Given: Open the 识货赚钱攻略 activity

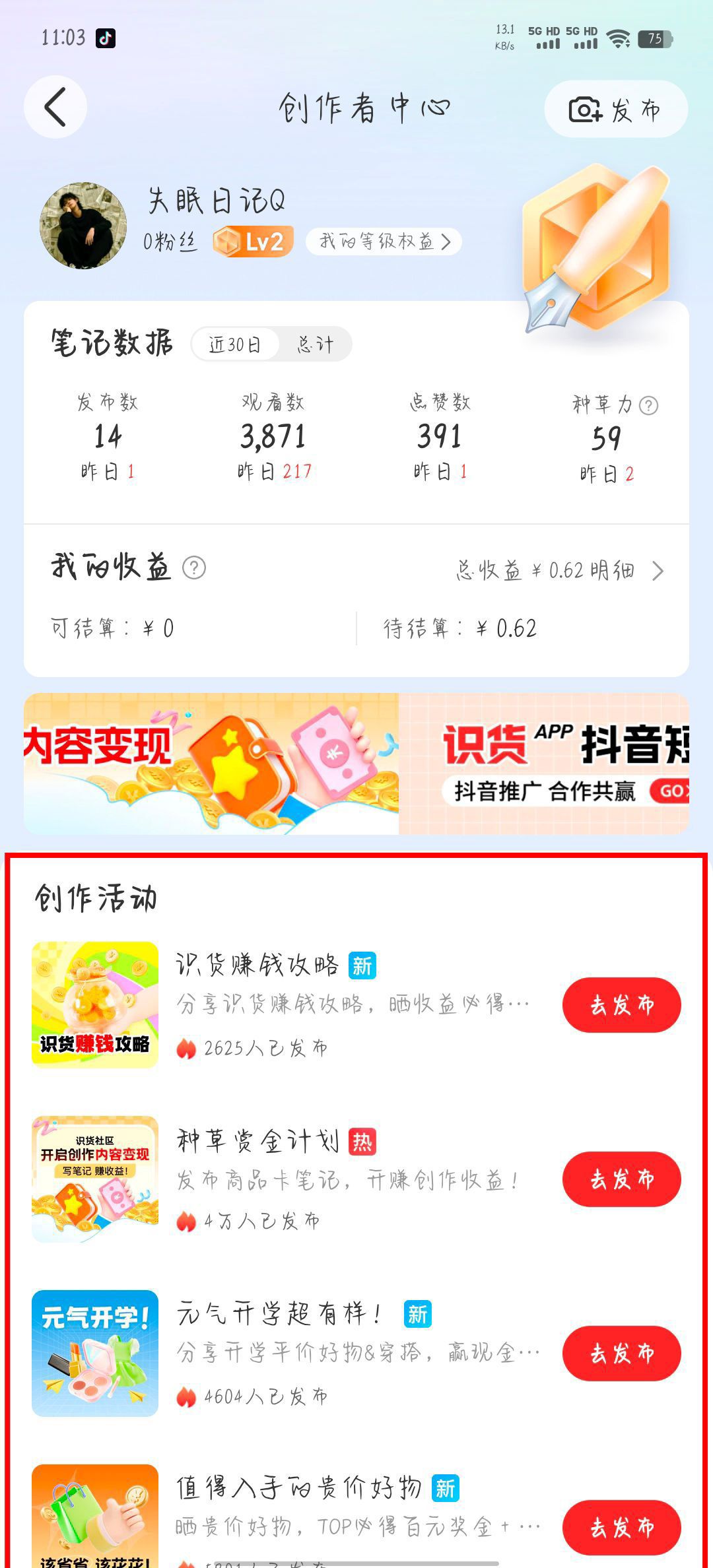Looking at the screenshot, I should [x=257, y=965].
